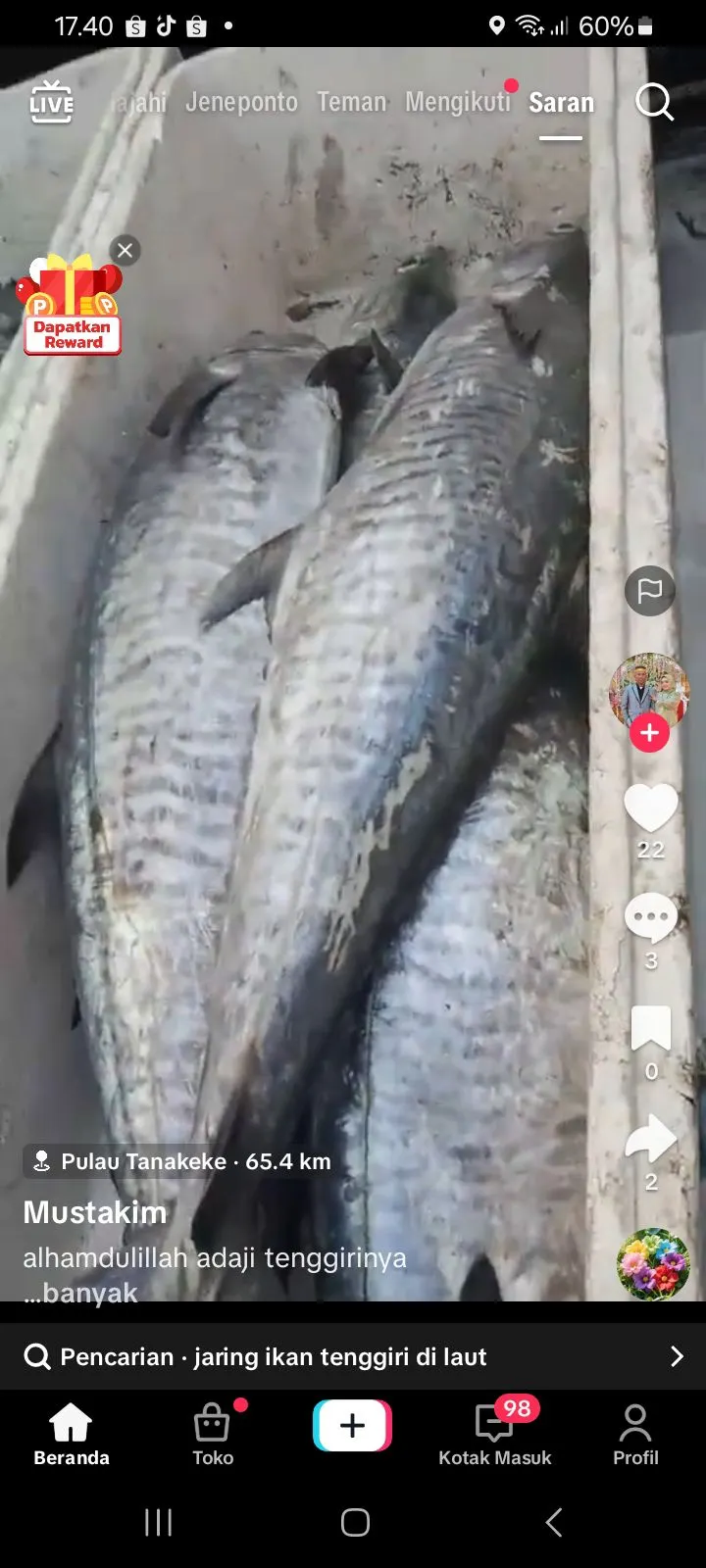Screen dimensions: 706x1568
Task: Open the Dapatkan Reward gift
Action: click(x=73, y=306)
